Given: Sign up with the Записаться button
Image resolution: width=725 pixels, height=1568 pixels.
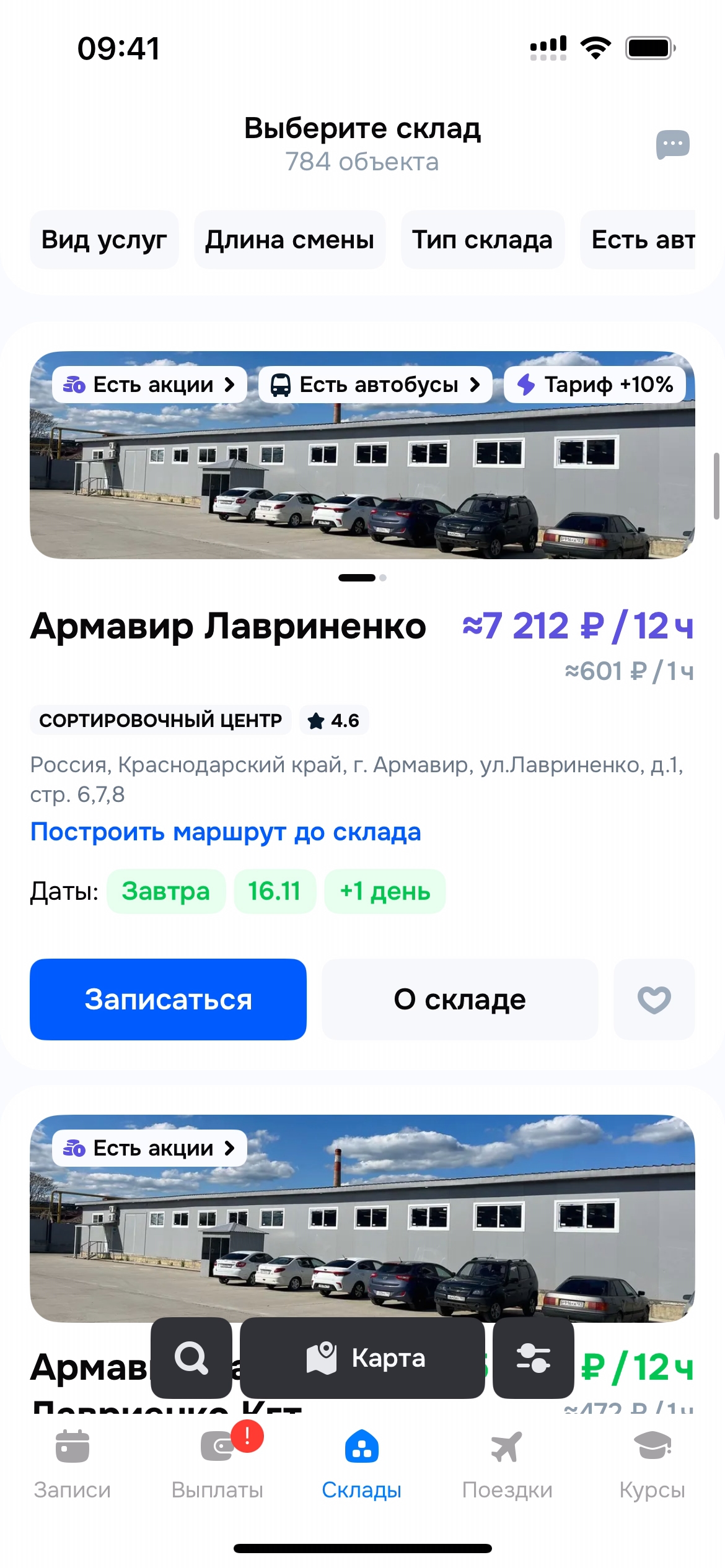Looking at the screenshot, I should 168,1000.
